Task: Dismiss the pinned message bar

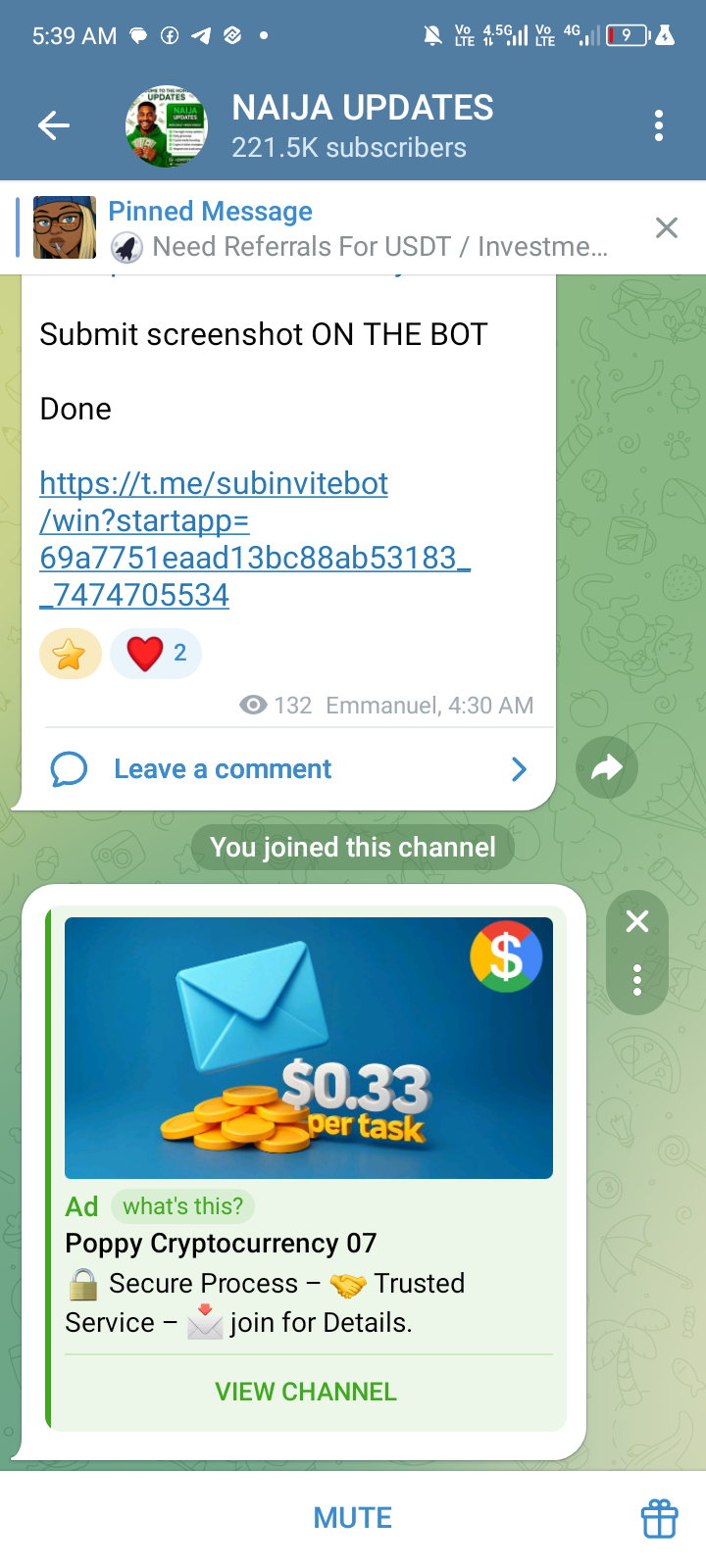Action: click(x=666, y=228)
